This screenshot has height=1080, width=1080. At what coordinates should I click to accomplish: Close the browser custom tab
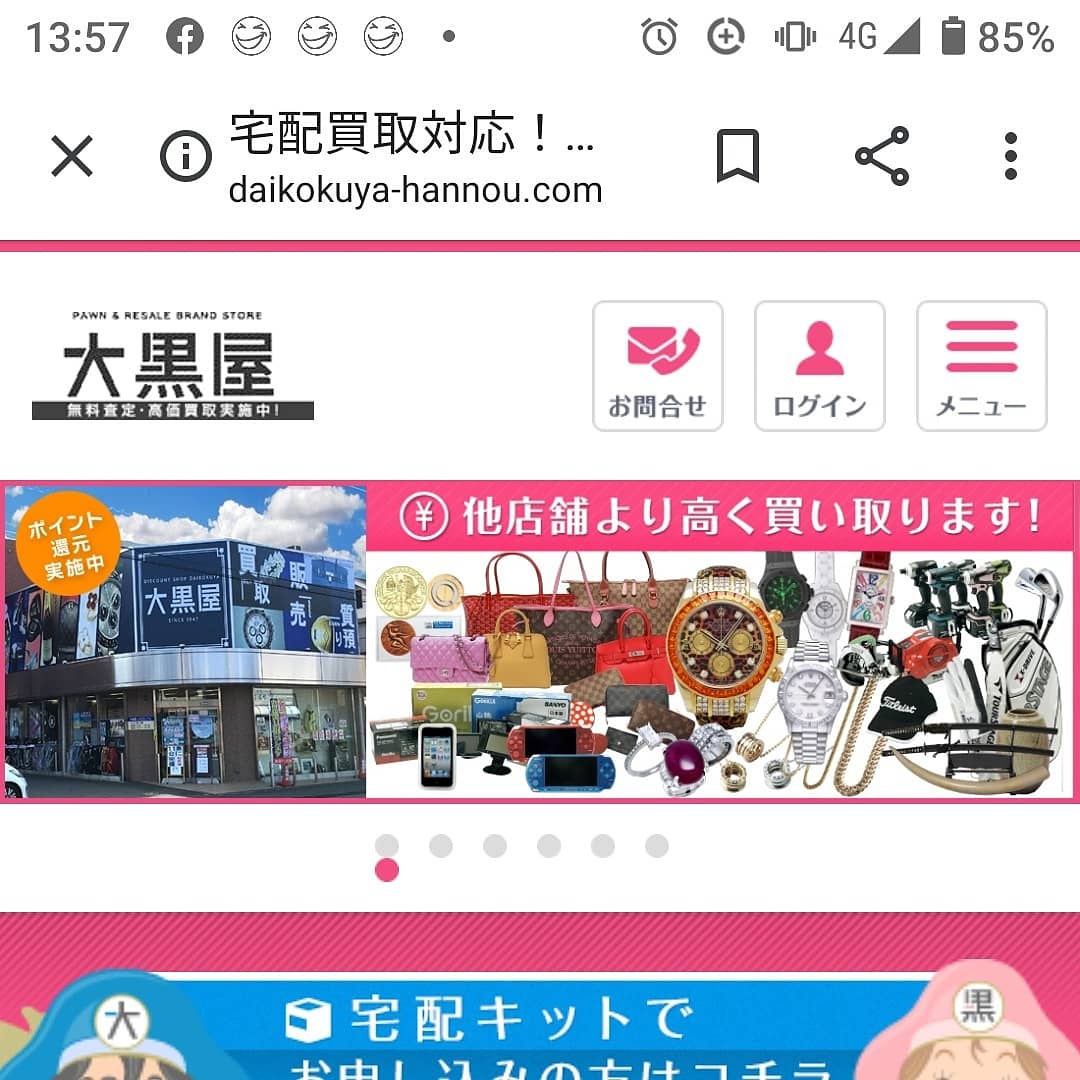(x=72, y=157)
